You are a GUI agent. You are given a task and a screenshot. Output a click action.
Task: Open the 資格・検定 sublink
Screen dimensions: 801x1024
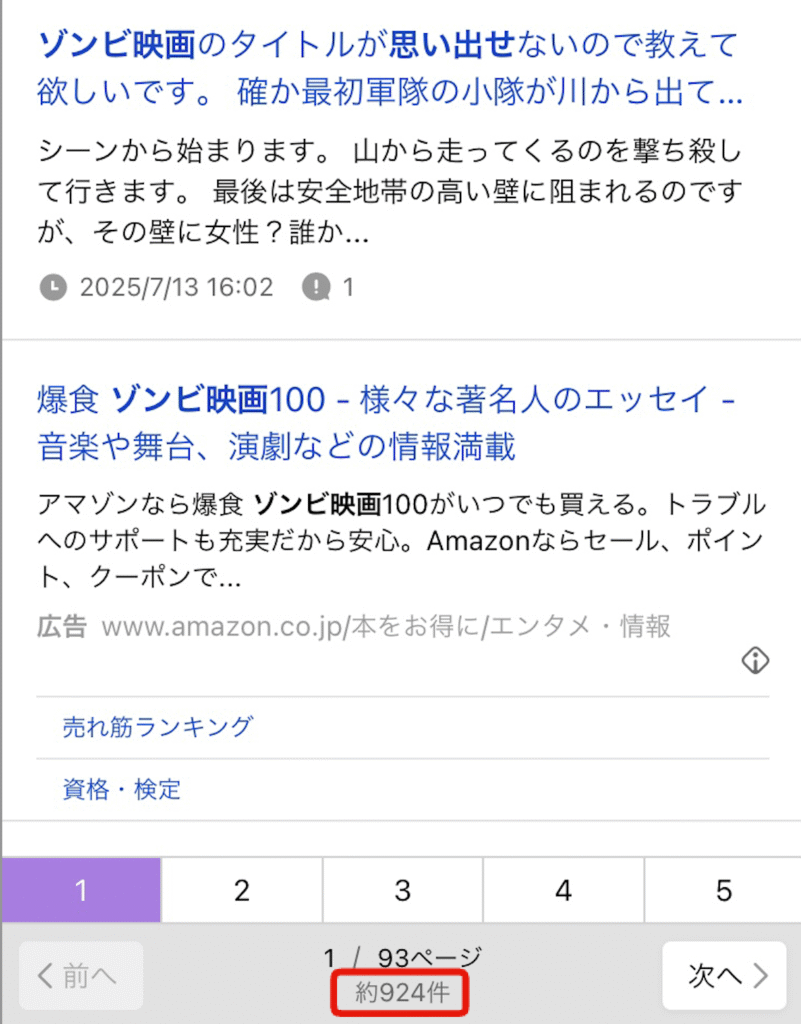click(x=121, y=790)
